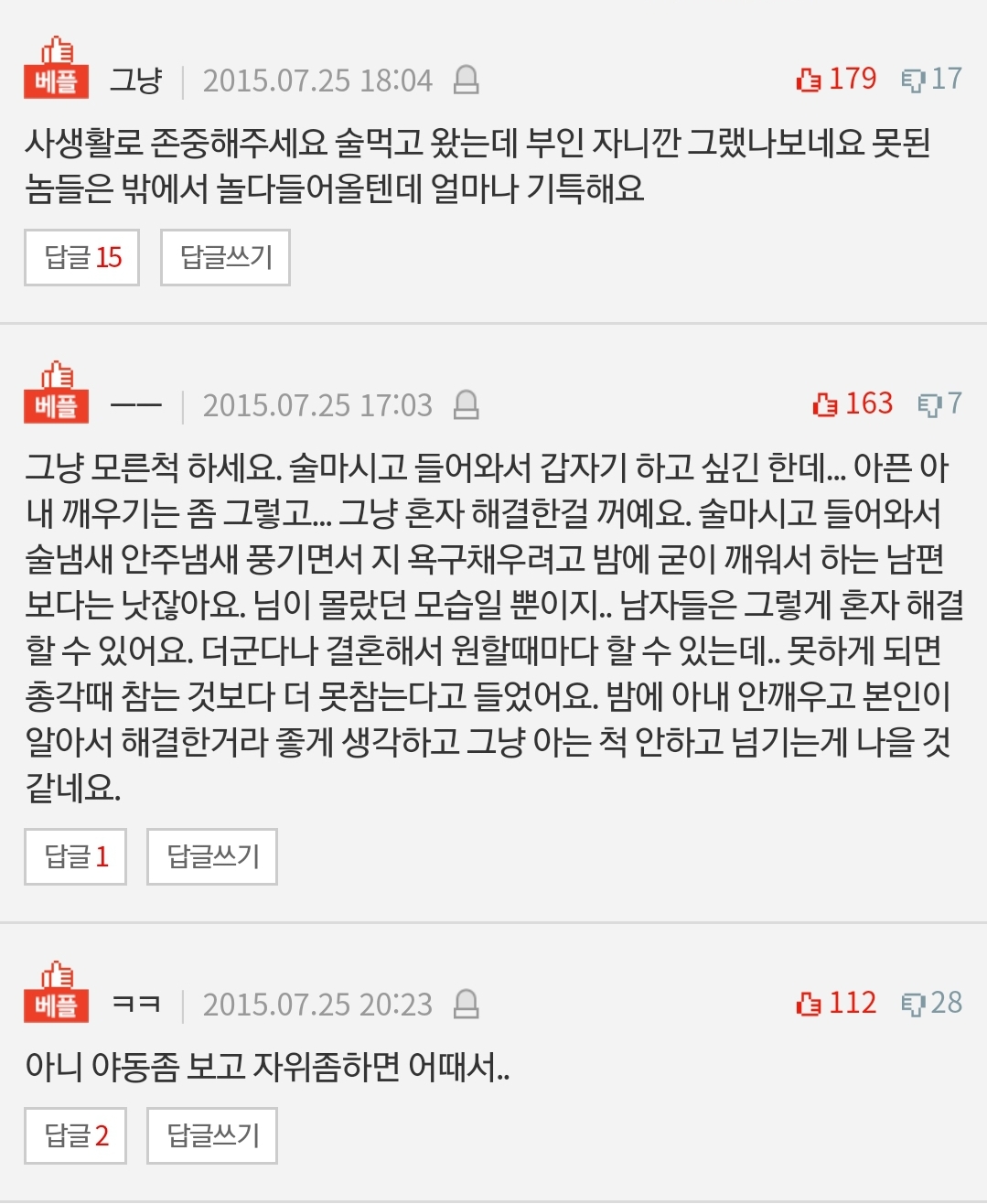Report the 18:04 comment with siren icon
The width and height of the screenshot is (987, 1204).
point(467,81)
